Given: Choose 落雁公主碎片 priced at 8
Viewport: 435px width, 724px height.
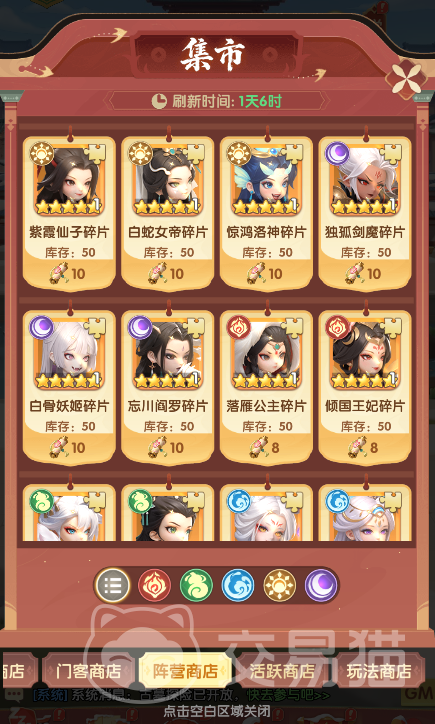Looking at the screenshot, I should pyautogui.click(x=266, y=388).
